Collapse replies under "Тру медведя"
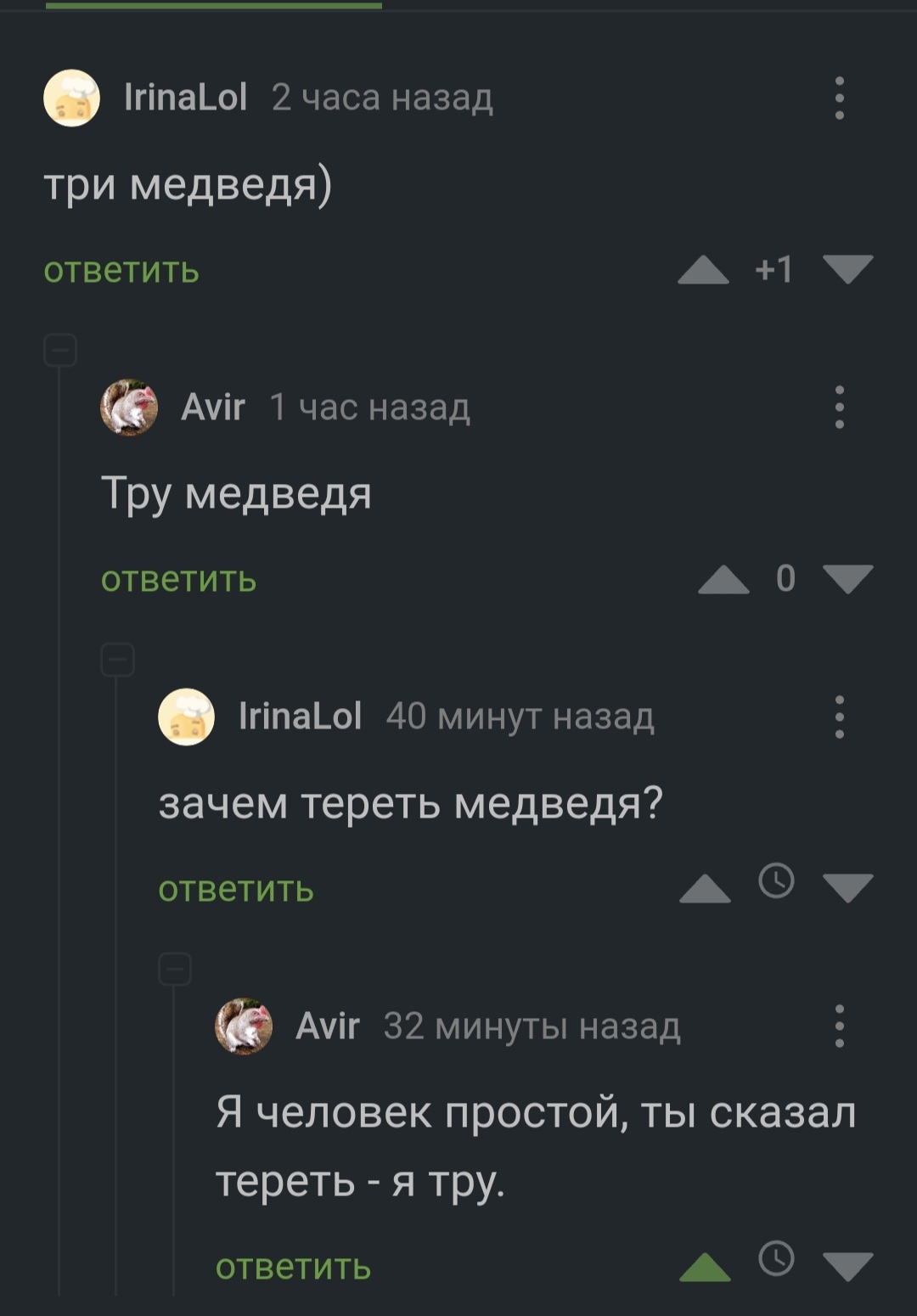This screenshot has height=1316, width=917. [x=118, y=660]
